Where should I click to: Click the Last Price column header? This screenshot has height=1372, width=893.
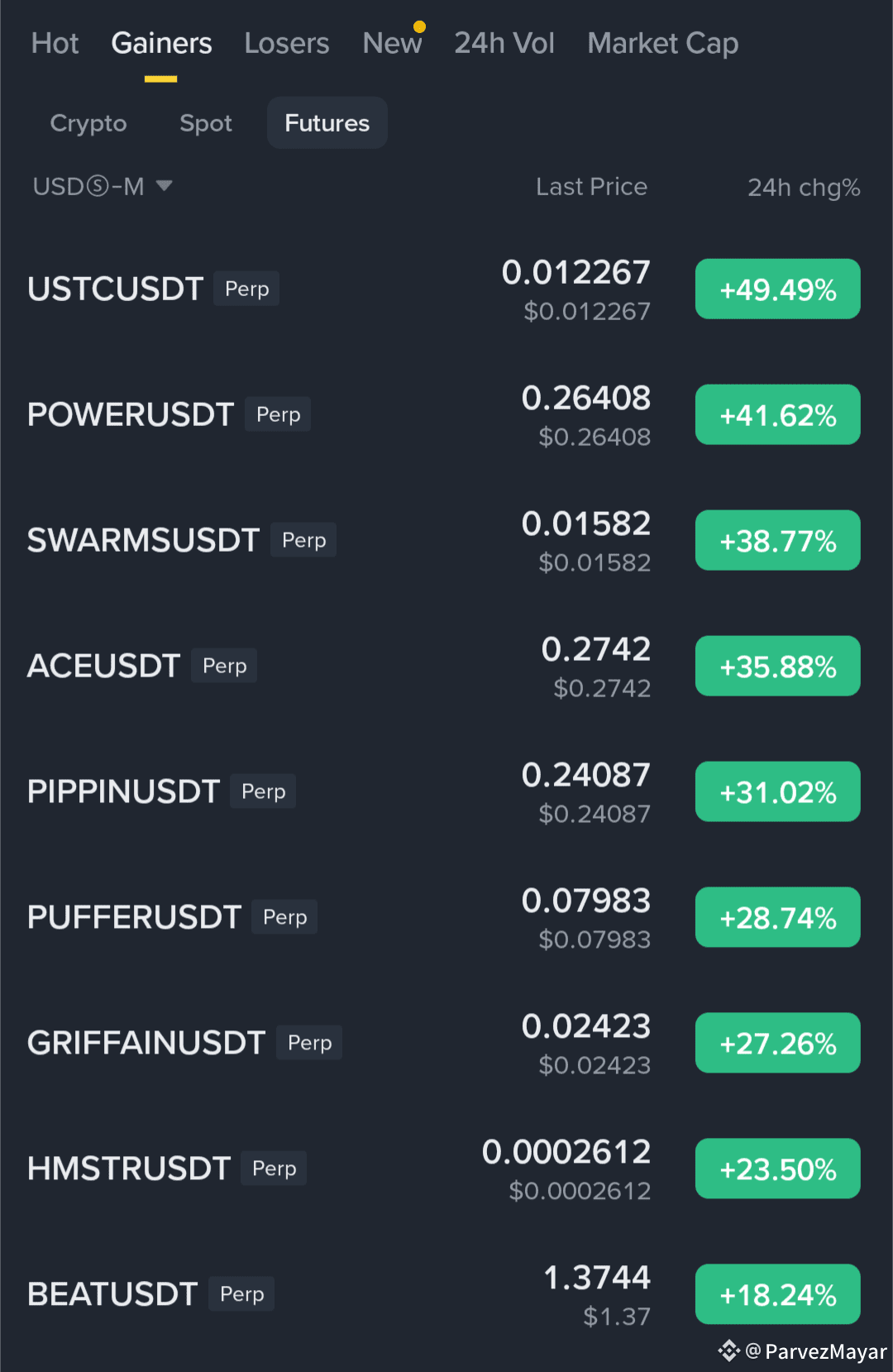click(x=591, y=186)
